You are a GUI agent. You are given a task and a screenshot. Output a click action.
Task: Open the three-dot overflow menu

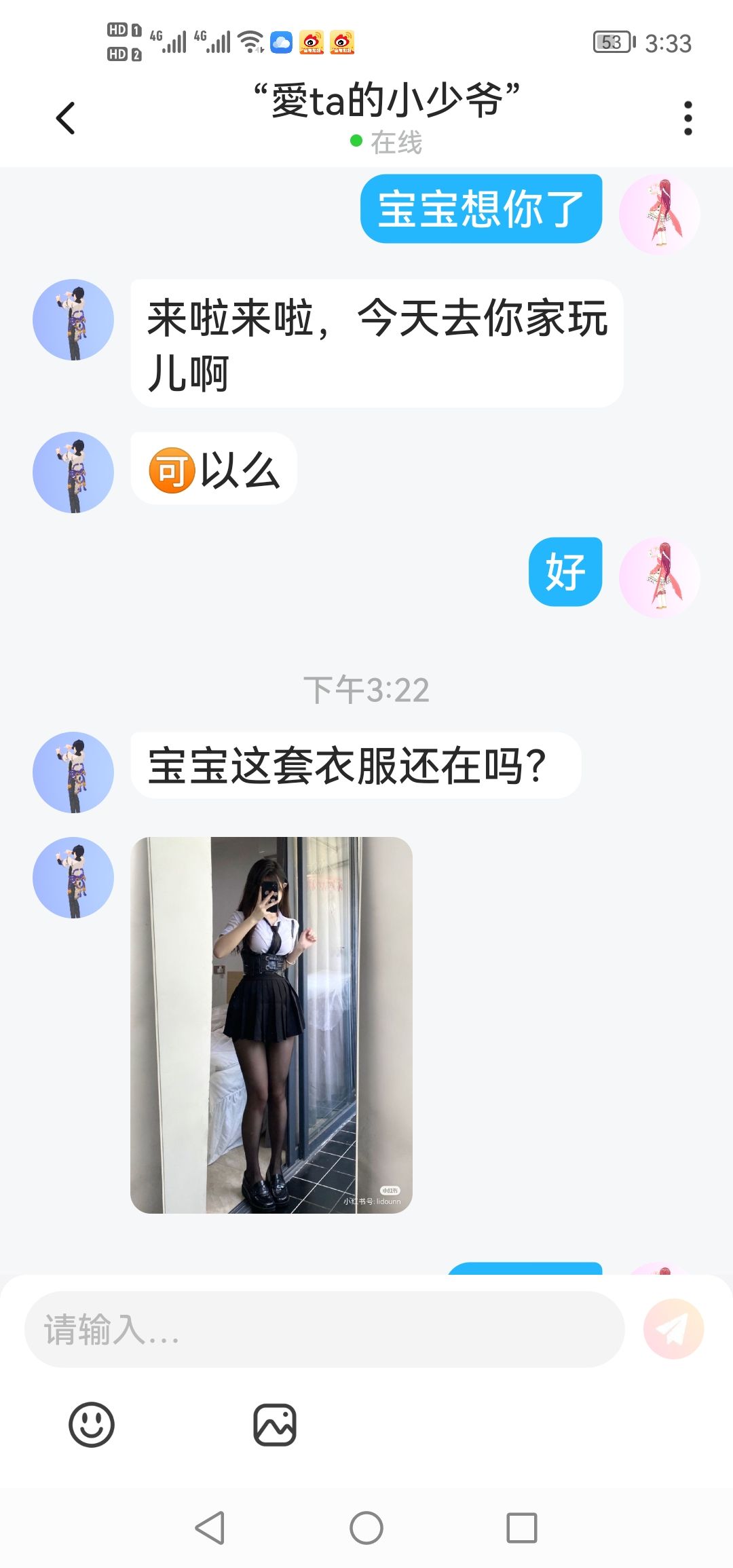click(x=688, y=118)
